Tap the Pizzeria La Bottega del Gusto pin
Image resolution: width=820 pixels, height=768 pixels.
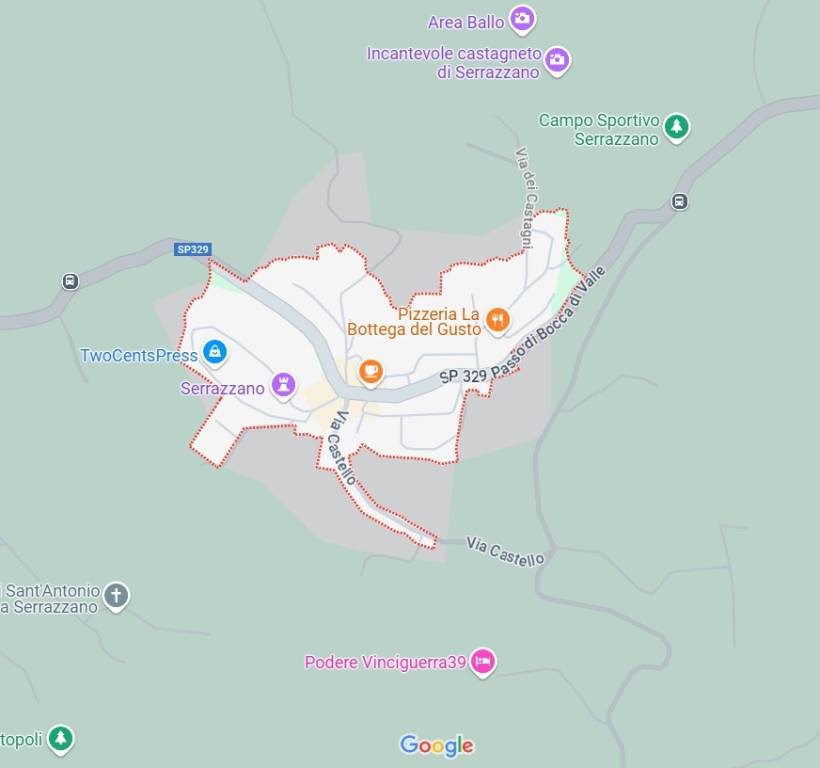coord(497,320)
